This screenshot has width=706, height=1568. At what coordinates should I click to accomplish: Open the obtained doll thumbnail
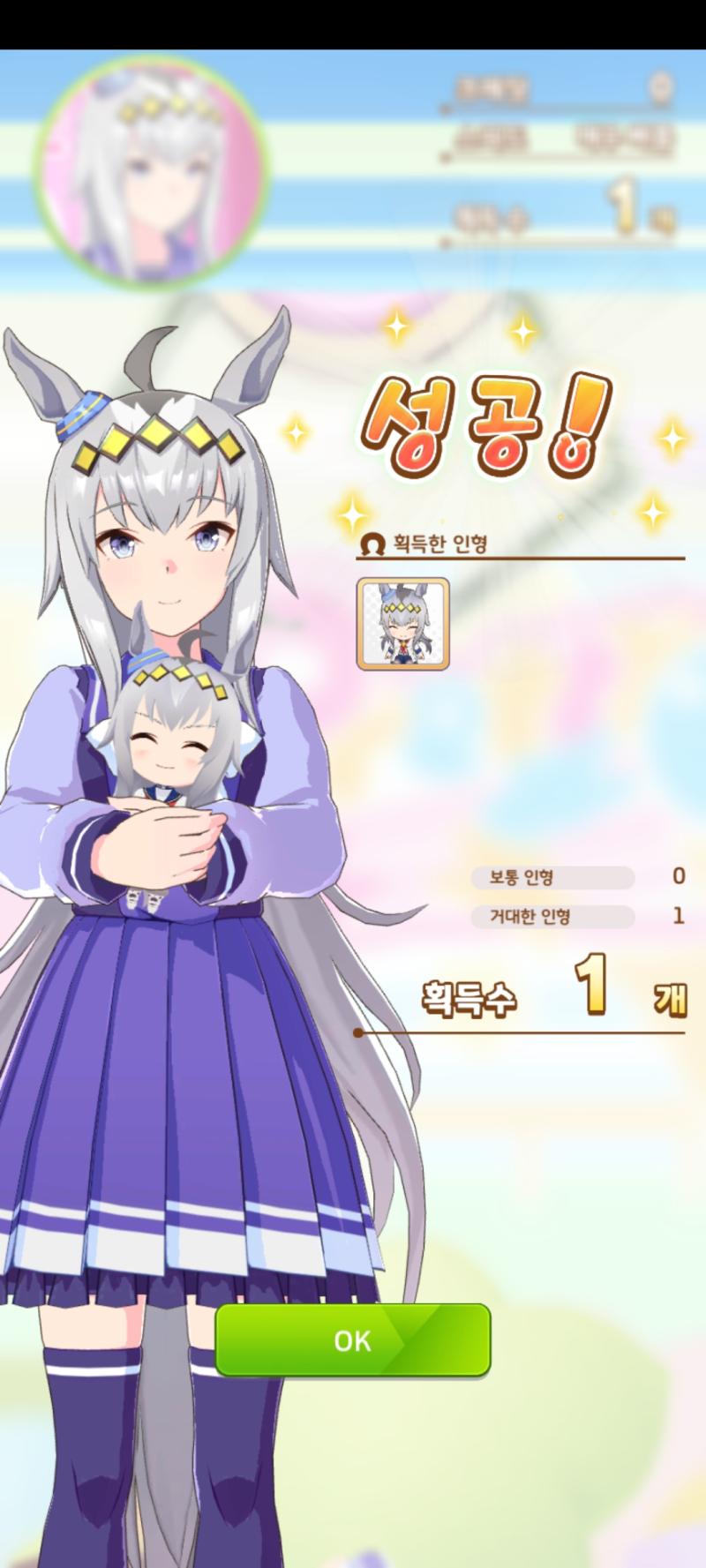click(x=403, y=624)
